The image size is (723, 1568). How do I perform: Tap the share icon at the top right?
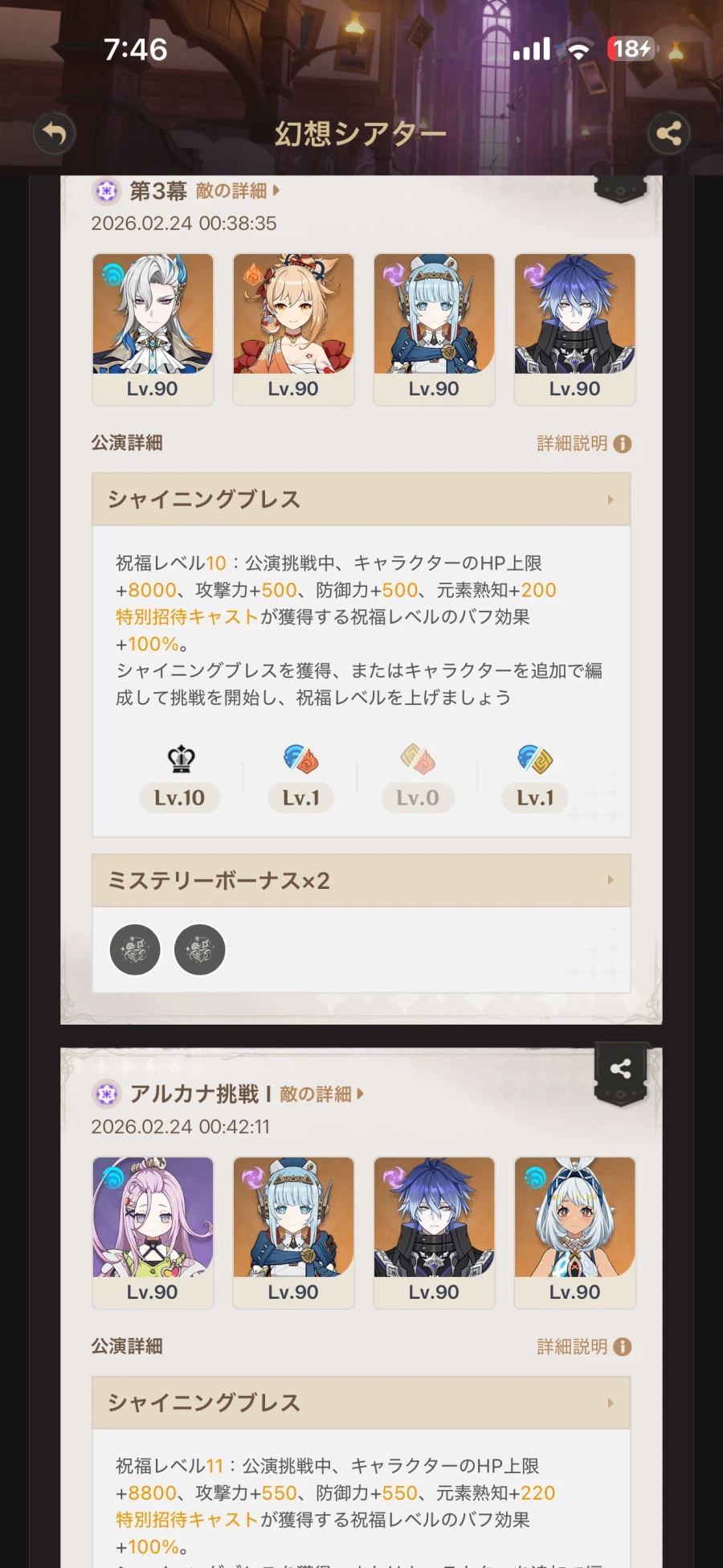coord(669,134)
